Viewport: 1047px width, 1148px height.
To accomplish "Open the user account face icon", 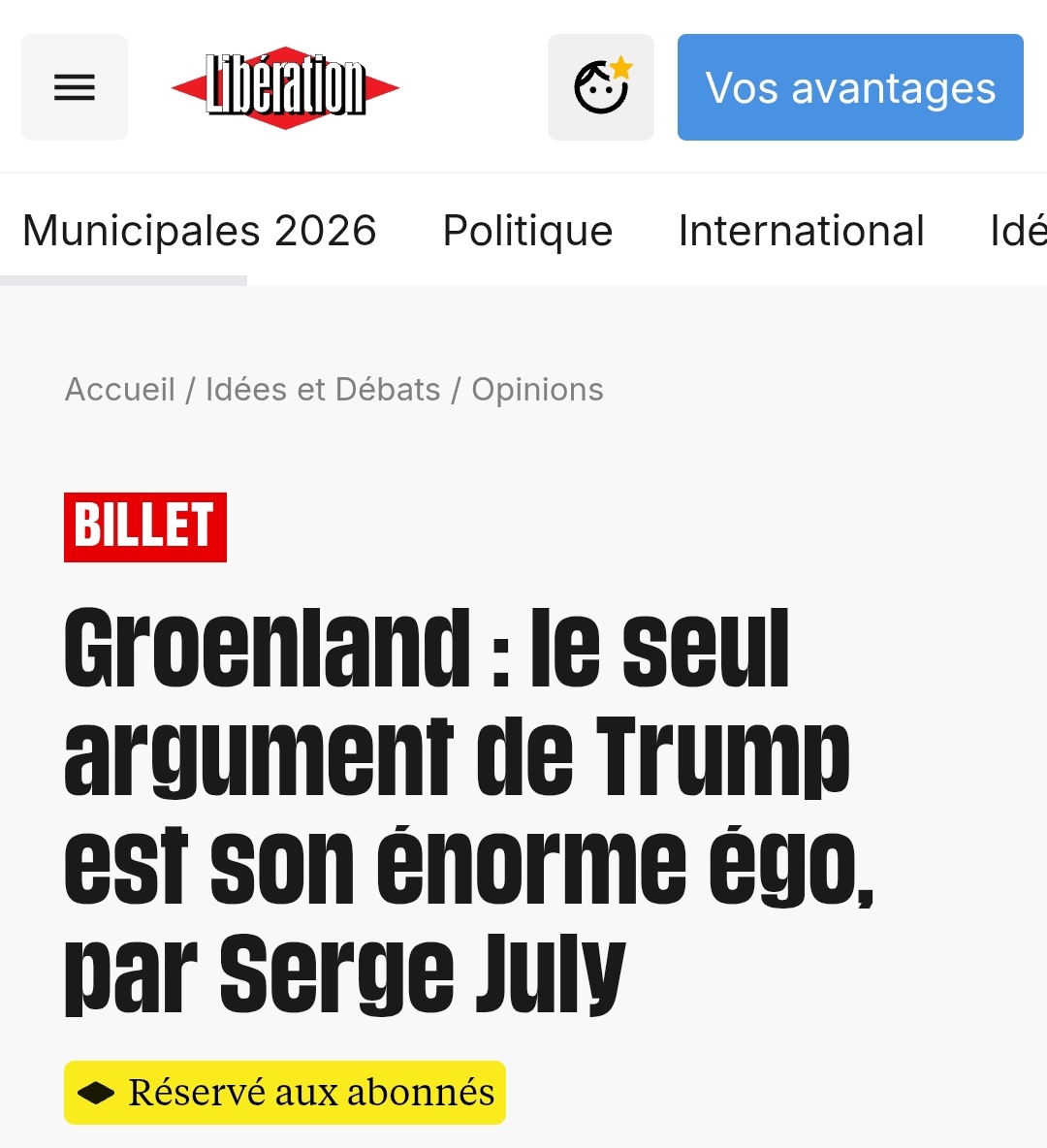I will point(601,87).
